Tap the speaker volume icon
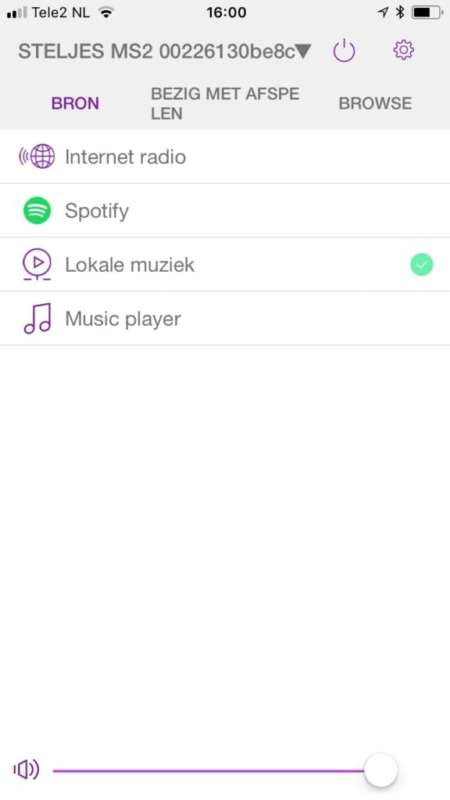 (x=26, y=770)
